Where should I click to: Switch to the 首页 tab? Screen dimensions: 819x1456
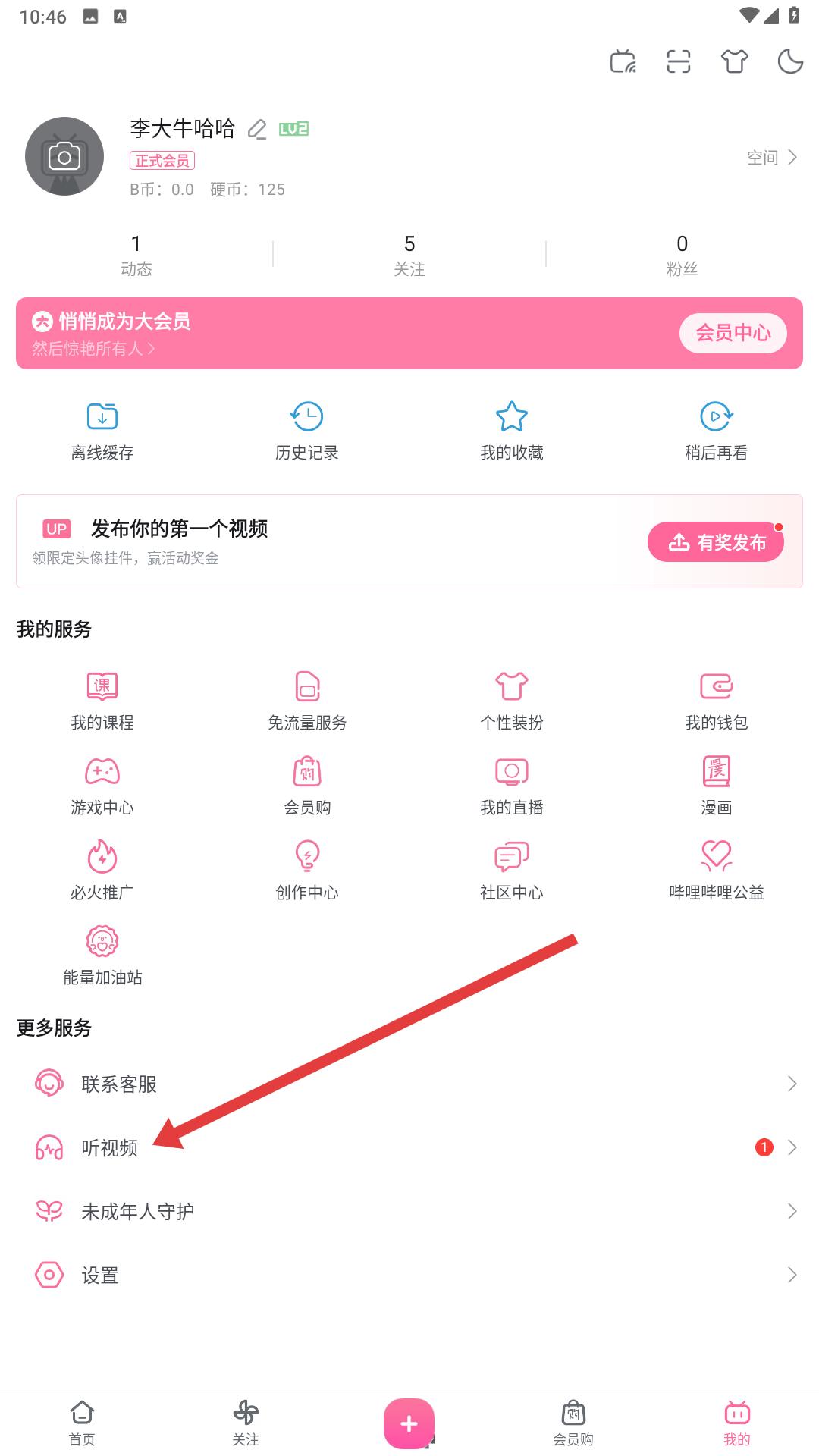tap(82, 1423)
